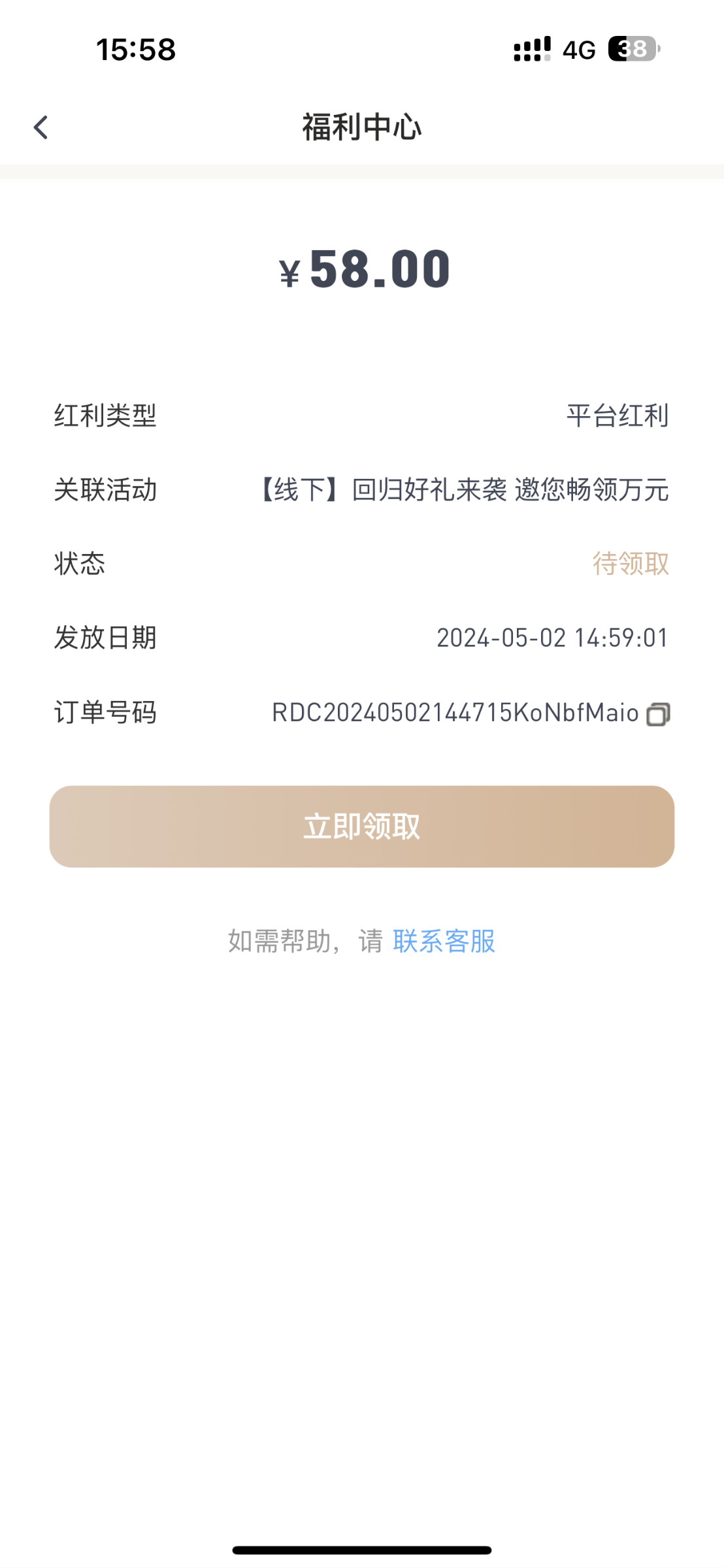The height and width of the screenshot is (1568, 724).
Task: Tap the 福利中心 page title
Action: 361,126
